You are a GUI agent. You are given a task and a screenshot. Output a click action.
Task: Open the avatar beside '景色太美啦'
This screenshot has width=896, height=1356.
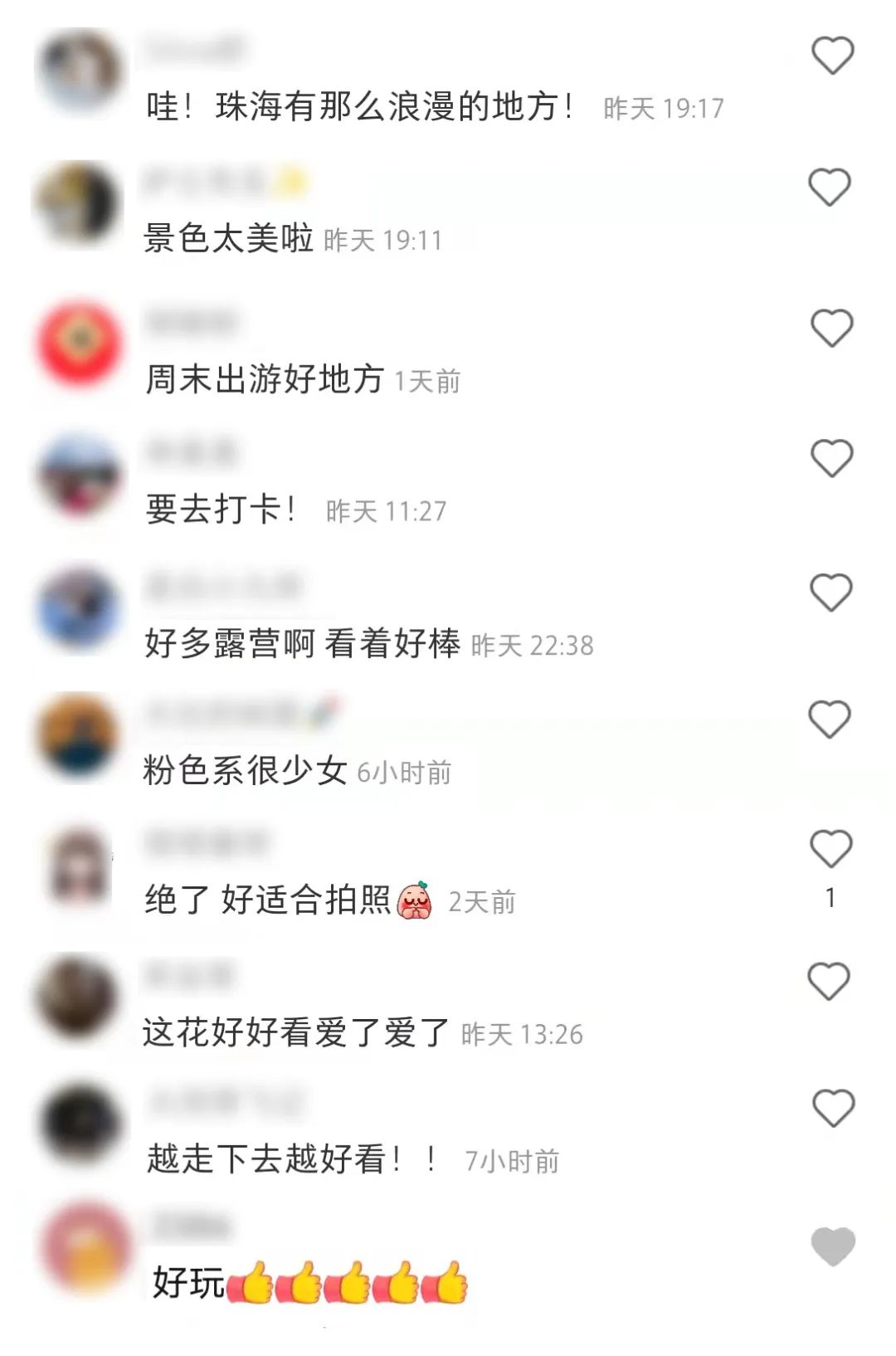(78, 204)
